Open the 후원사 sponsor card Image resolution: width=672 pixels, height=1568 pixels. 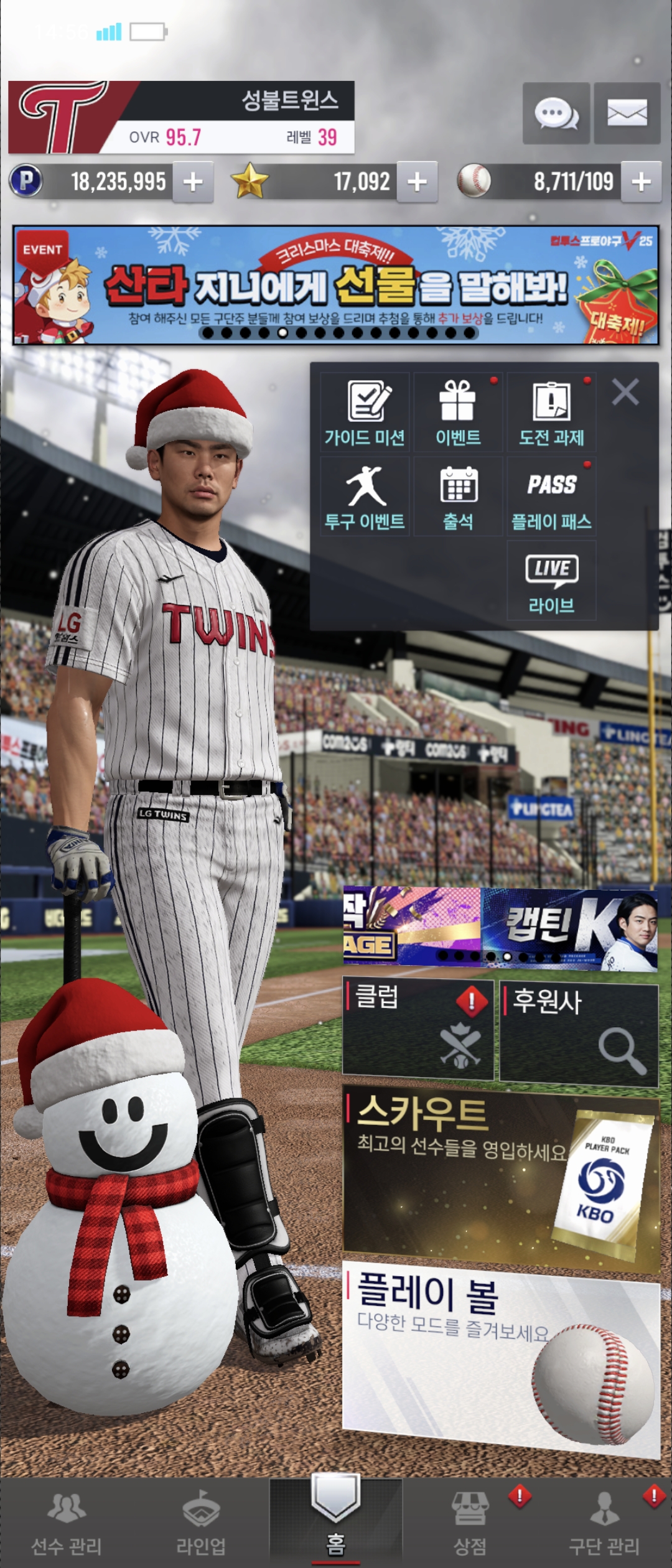[x=579, y=1034]
